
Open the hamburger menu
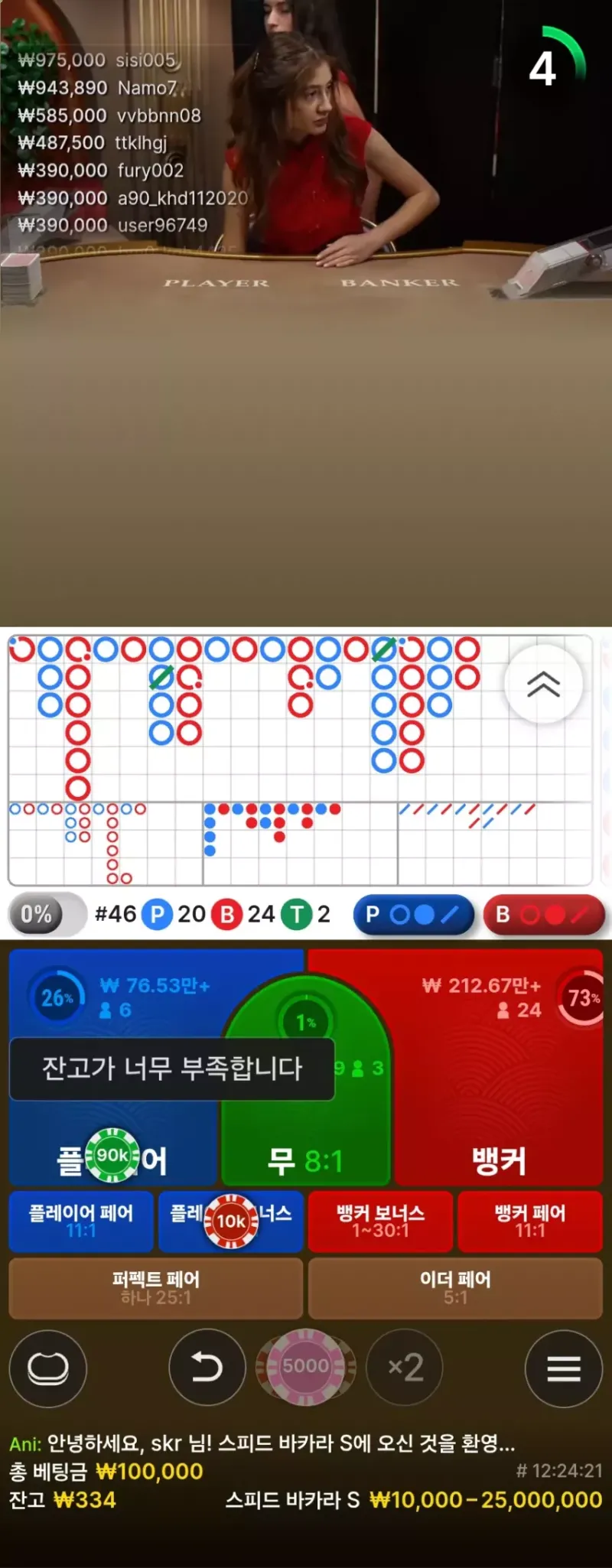(564, 1368)
